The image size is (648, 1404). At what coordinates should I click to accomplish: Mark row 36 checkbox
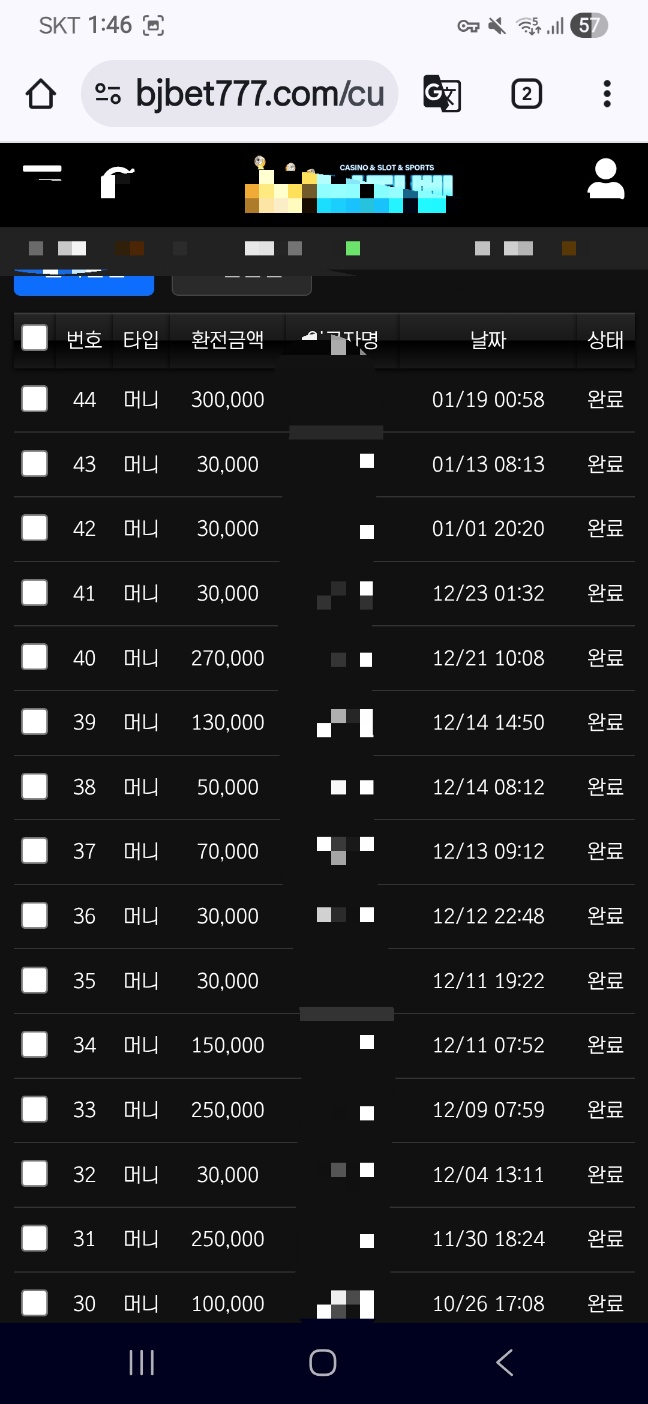tap(35, 915)
